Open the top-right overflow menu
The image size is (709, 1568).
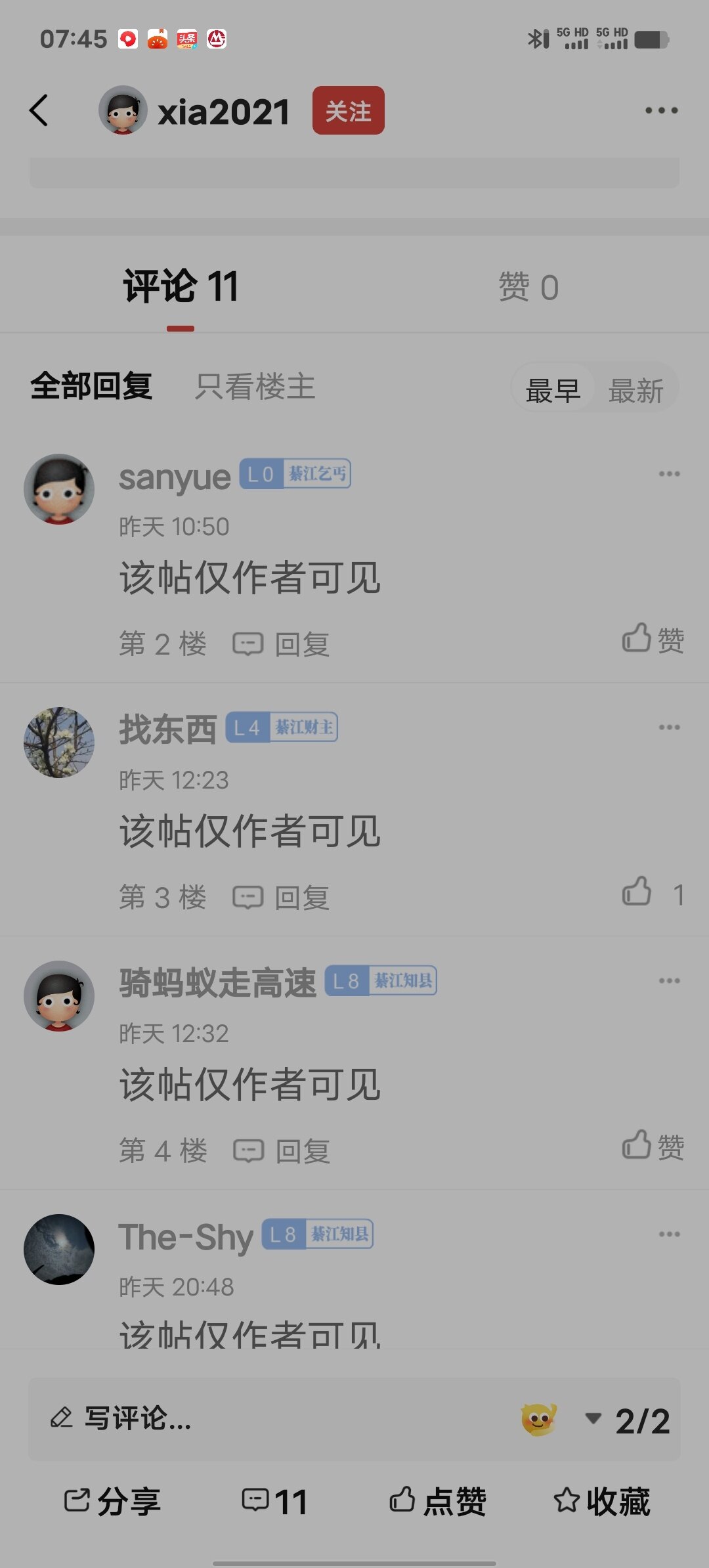661,110
